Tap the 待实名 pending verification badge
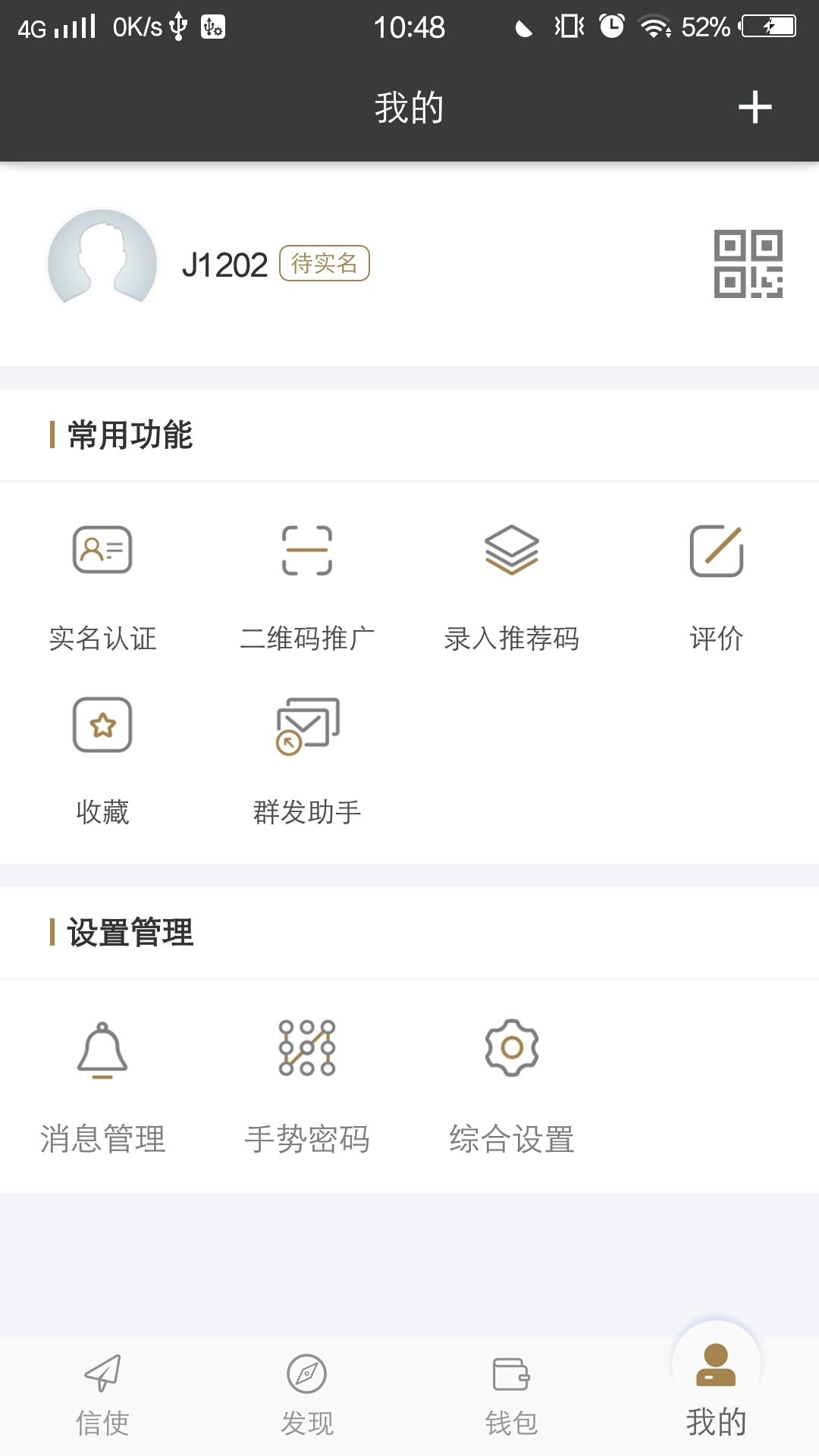819x1456 pixels. [325, 263]
